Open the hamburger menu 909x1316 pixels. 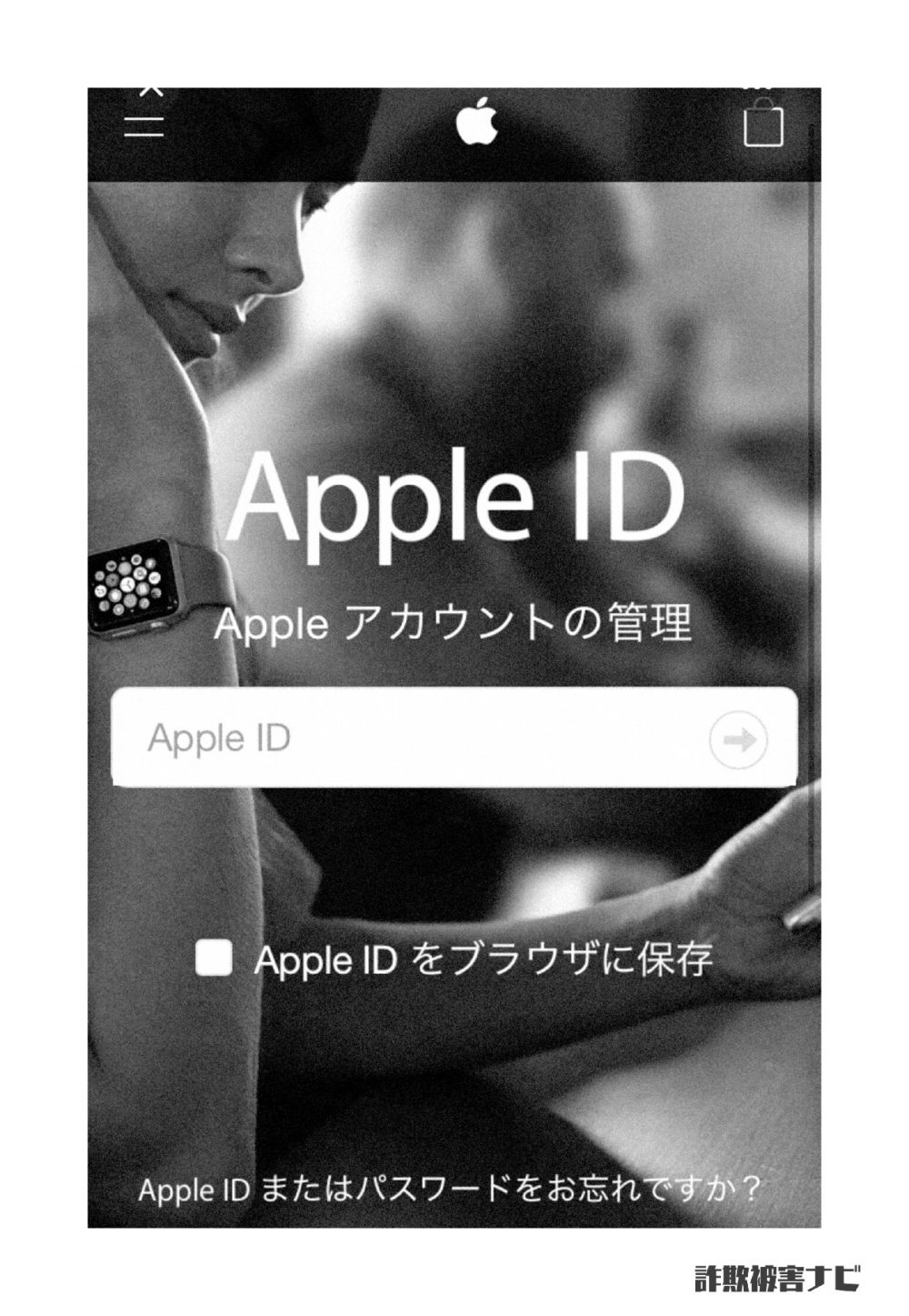144,125
